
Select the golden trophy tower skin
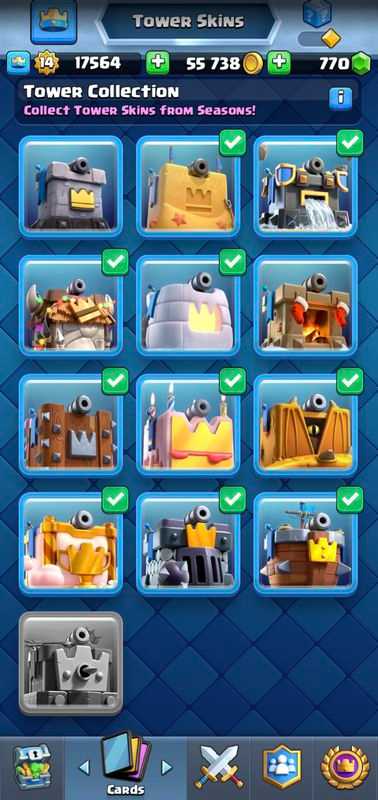71,544
